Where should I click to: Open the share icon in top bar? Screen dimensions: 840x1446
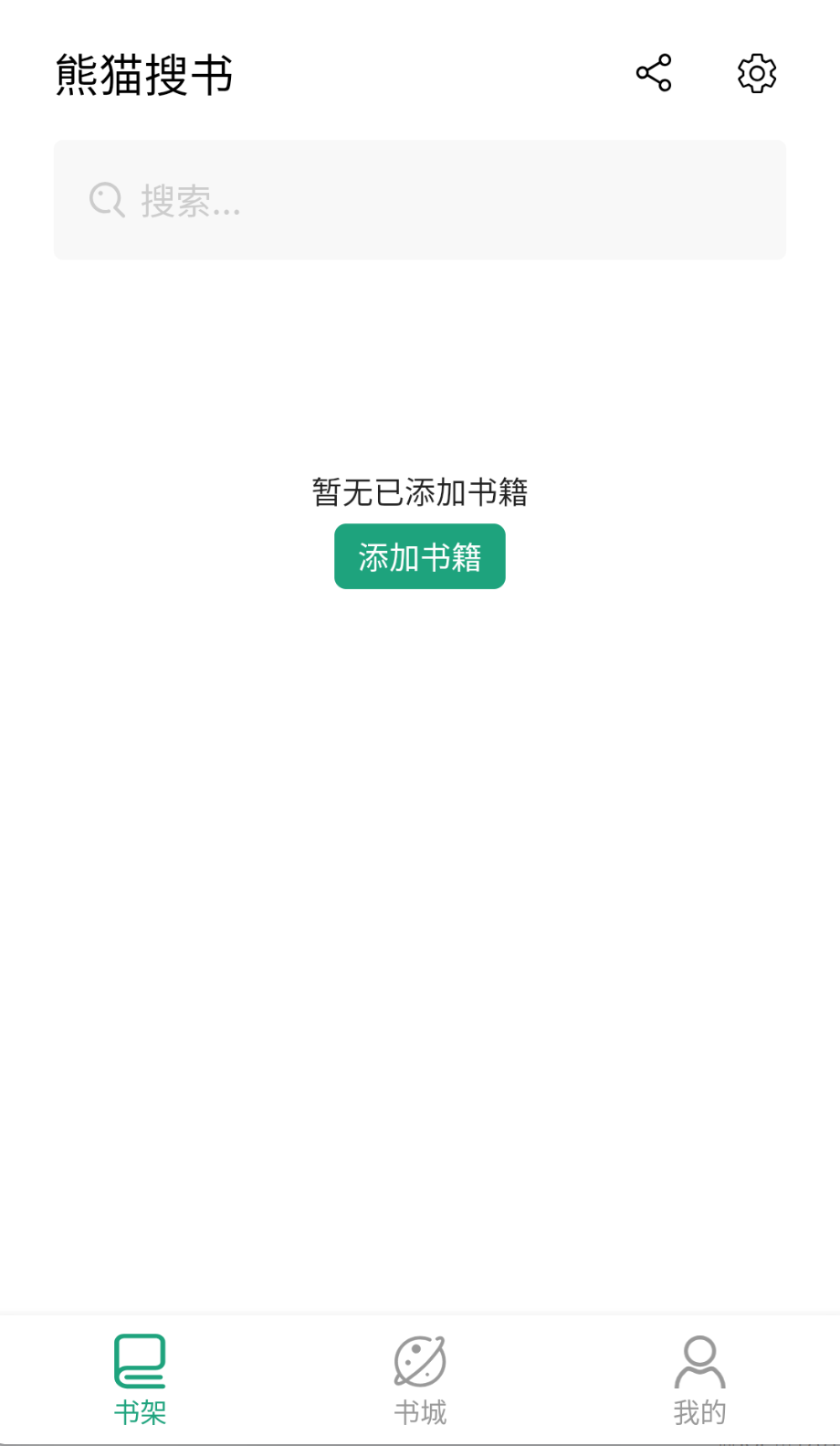[653, 74]
